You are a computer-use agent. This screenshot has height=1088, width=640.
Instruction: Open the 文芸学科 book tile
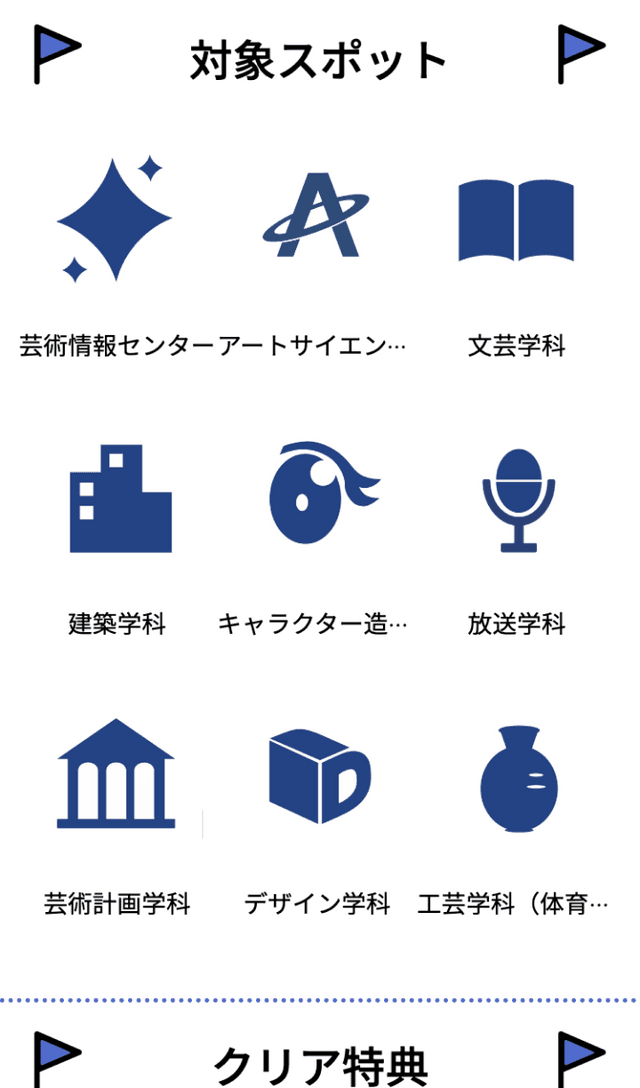[x=516, y=221]
